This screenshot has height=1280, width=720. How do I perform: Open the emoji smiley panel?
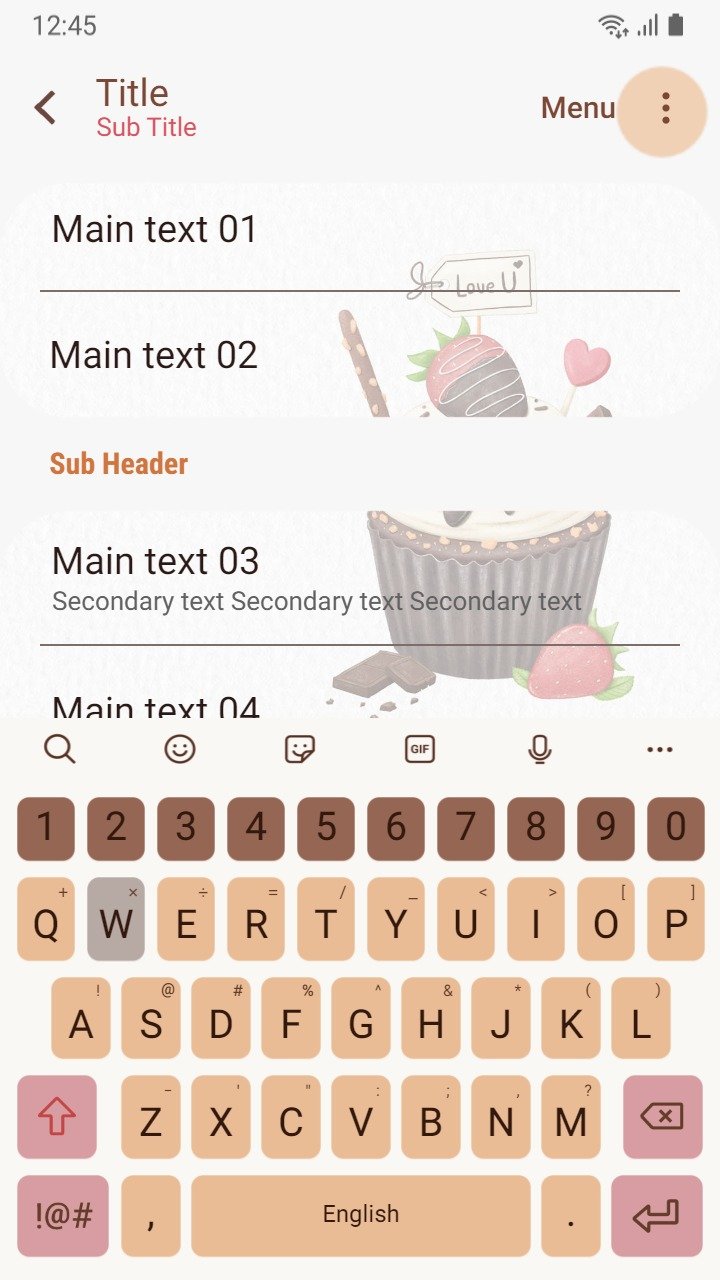tap(180, 749)
